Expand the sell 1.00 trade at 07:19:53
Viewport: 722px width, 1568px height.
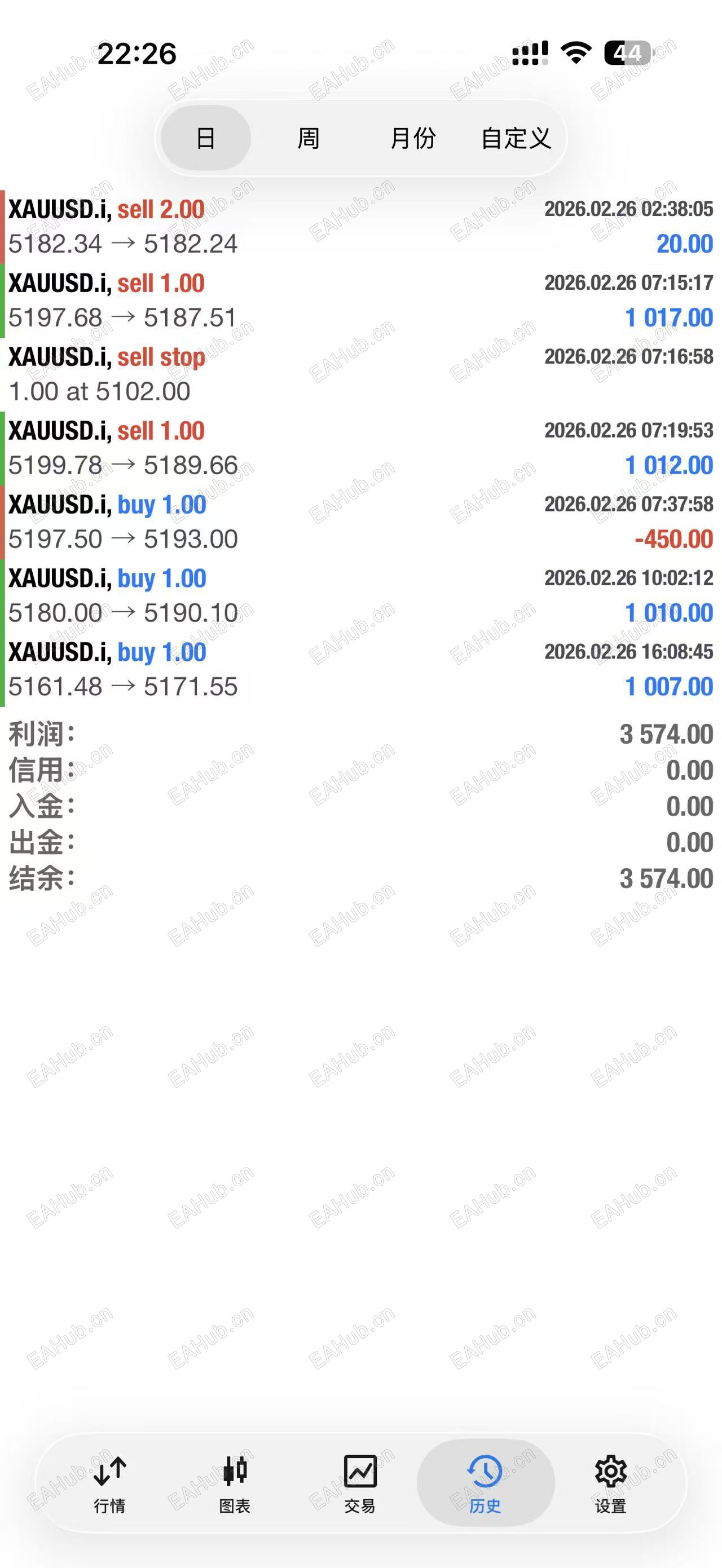[x=360, y=448]
